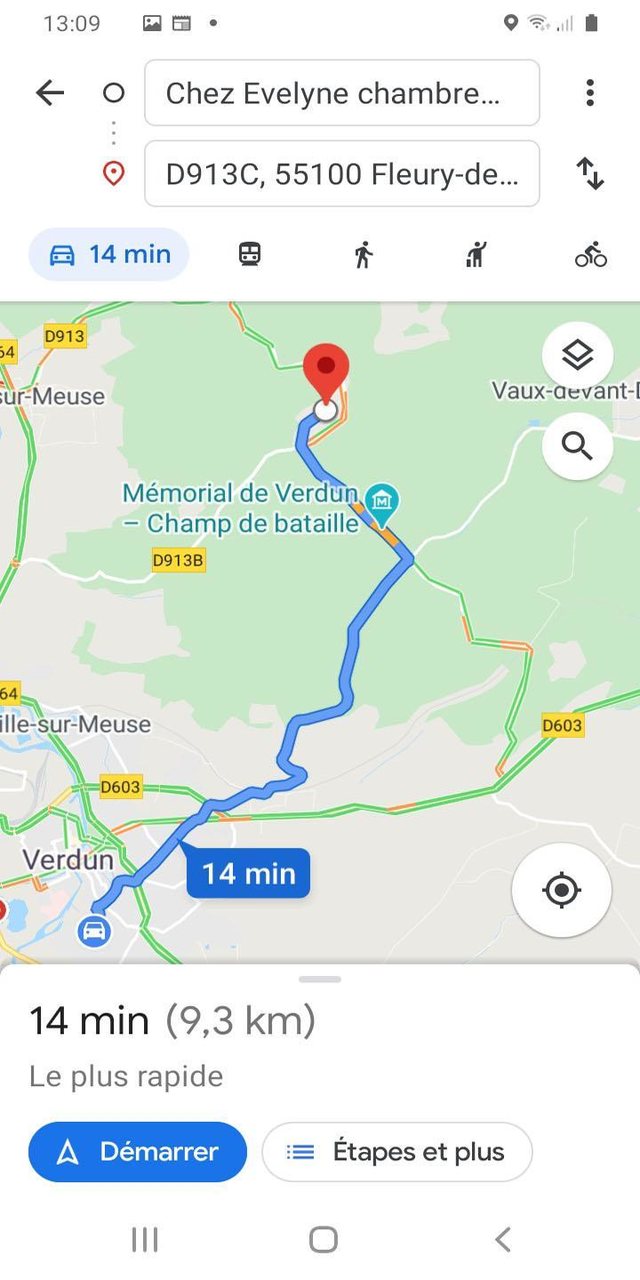Edit the destination D913C Fleury field
The height and width of the screenshot is (1280, 640).
(x=342, y=174)
